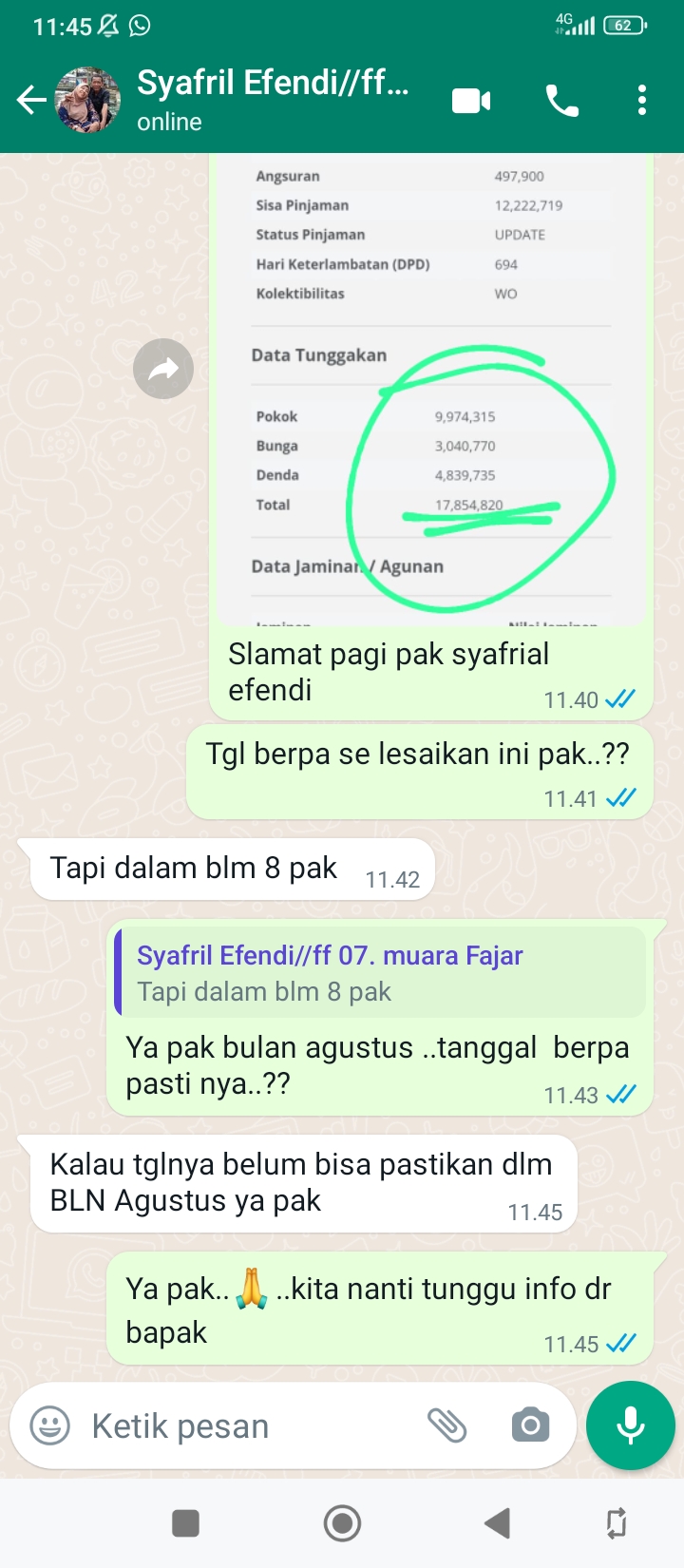684x1568 pixels.
Task: Tap the system home button
Action: 342,1523
